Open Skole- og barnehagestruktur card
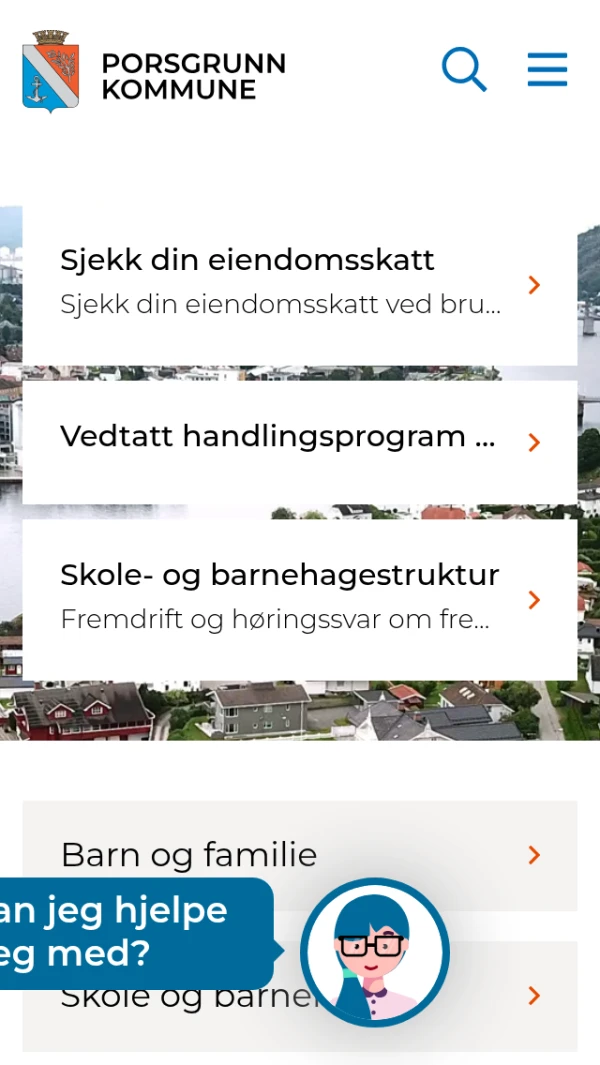 click(299, 598)
